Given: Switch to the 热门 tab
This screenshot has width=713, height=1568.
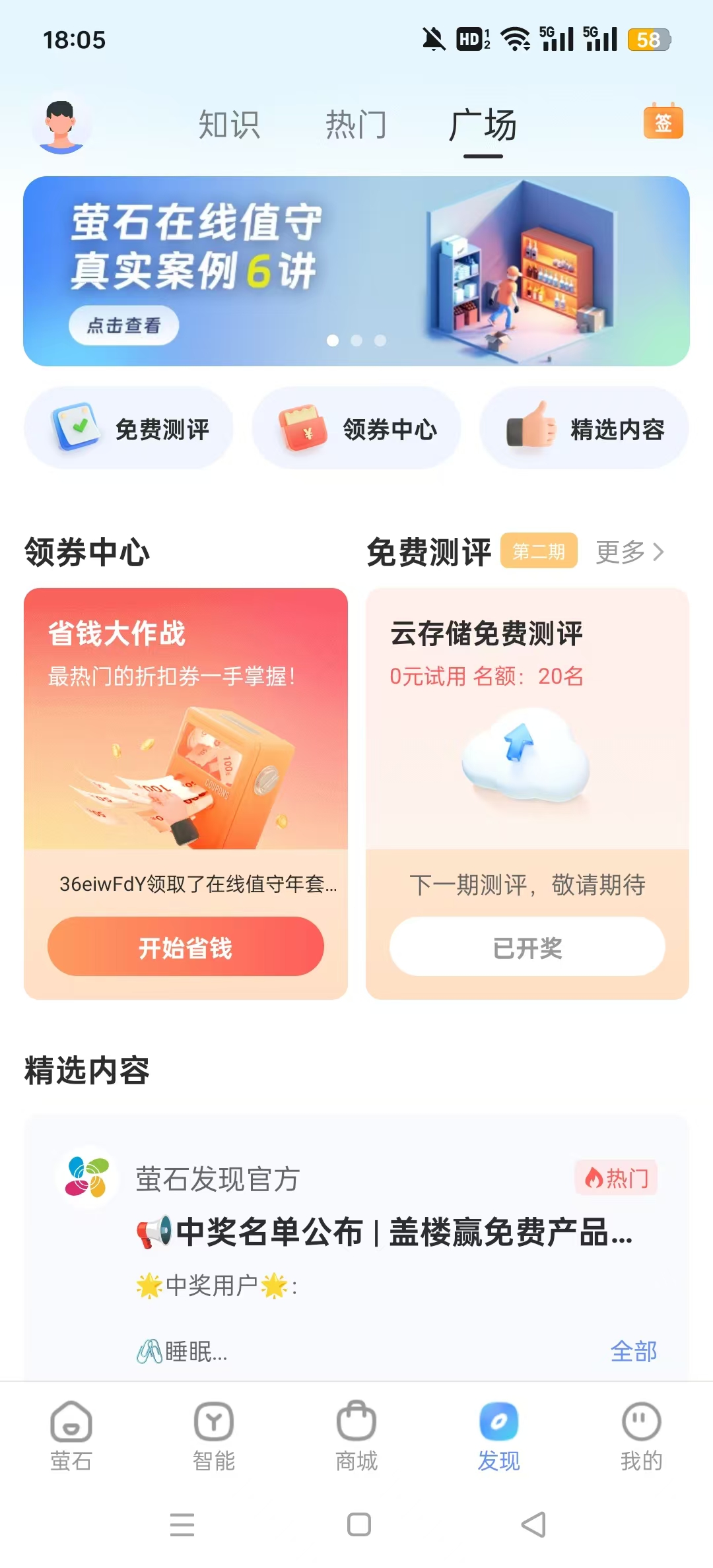Looking at the screenshot, I should (x=356, y=125).
